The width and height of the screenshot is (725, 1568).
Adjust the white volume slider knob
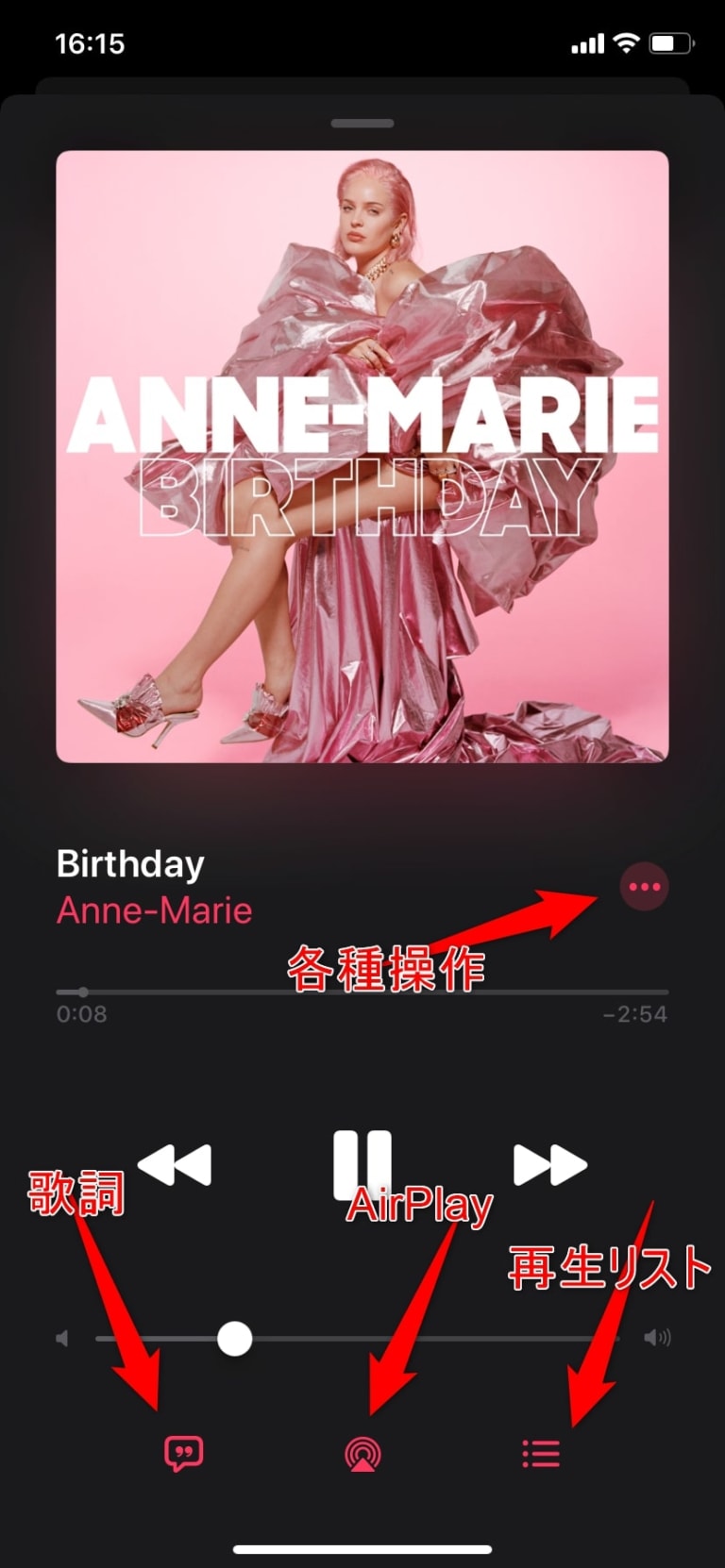pyautogui.click(x=234, y=1337)
